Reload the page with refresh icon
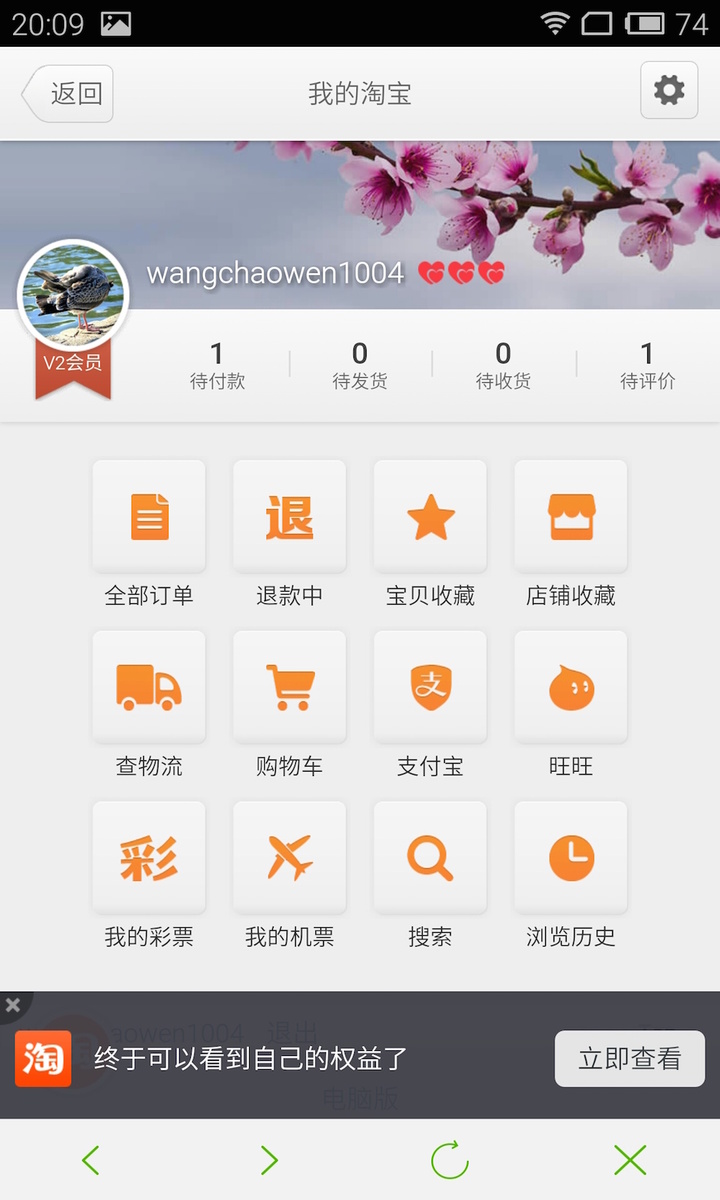Viewport: 720px width, 1200px height. (449, 1160)
